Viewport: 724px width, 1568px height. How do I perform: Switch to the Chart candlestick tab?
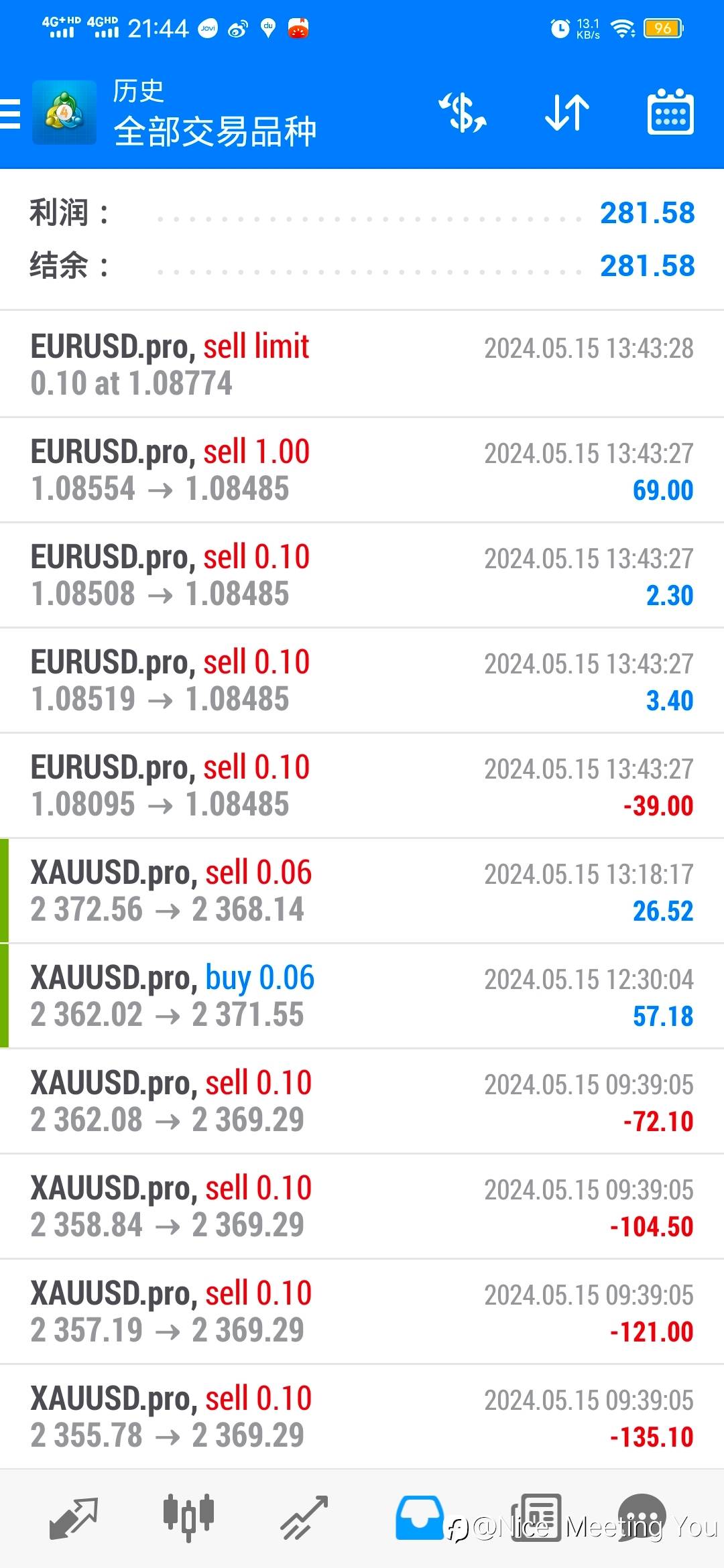click(188, 1517)
